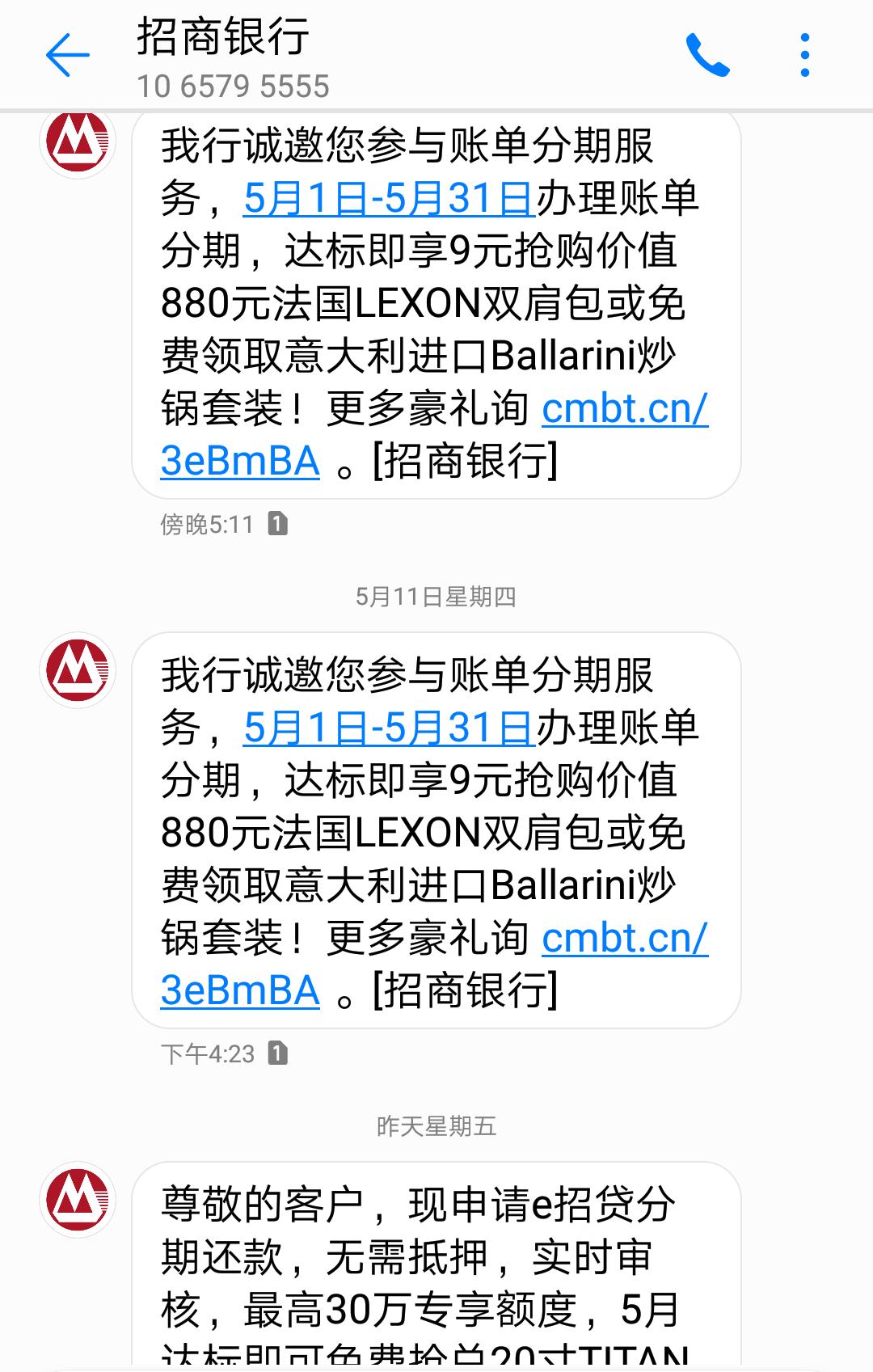Click the avatar next to the 尊敬的客户 message
The image size is (873, 1372).
[78, 1198]
